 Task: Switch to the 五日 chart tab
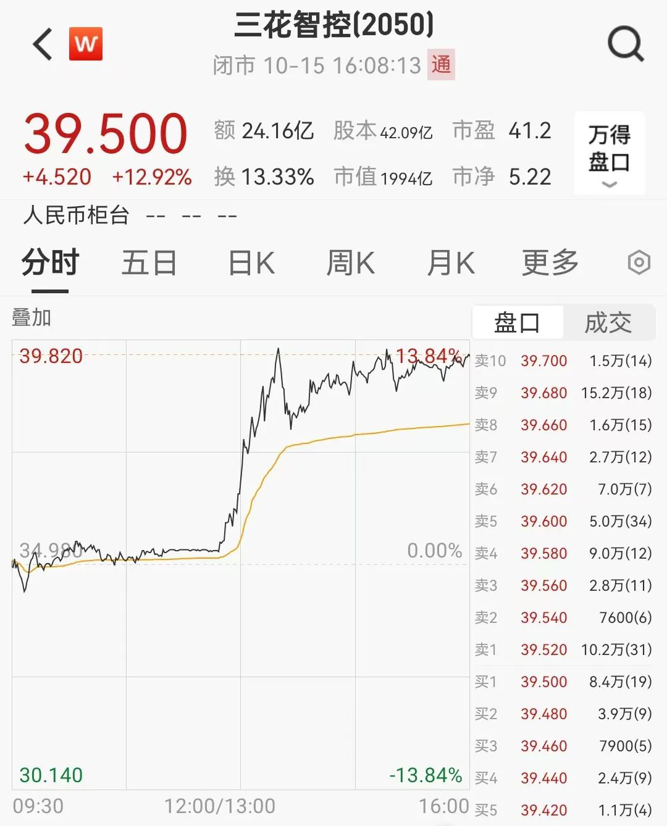tap(149, 263)
